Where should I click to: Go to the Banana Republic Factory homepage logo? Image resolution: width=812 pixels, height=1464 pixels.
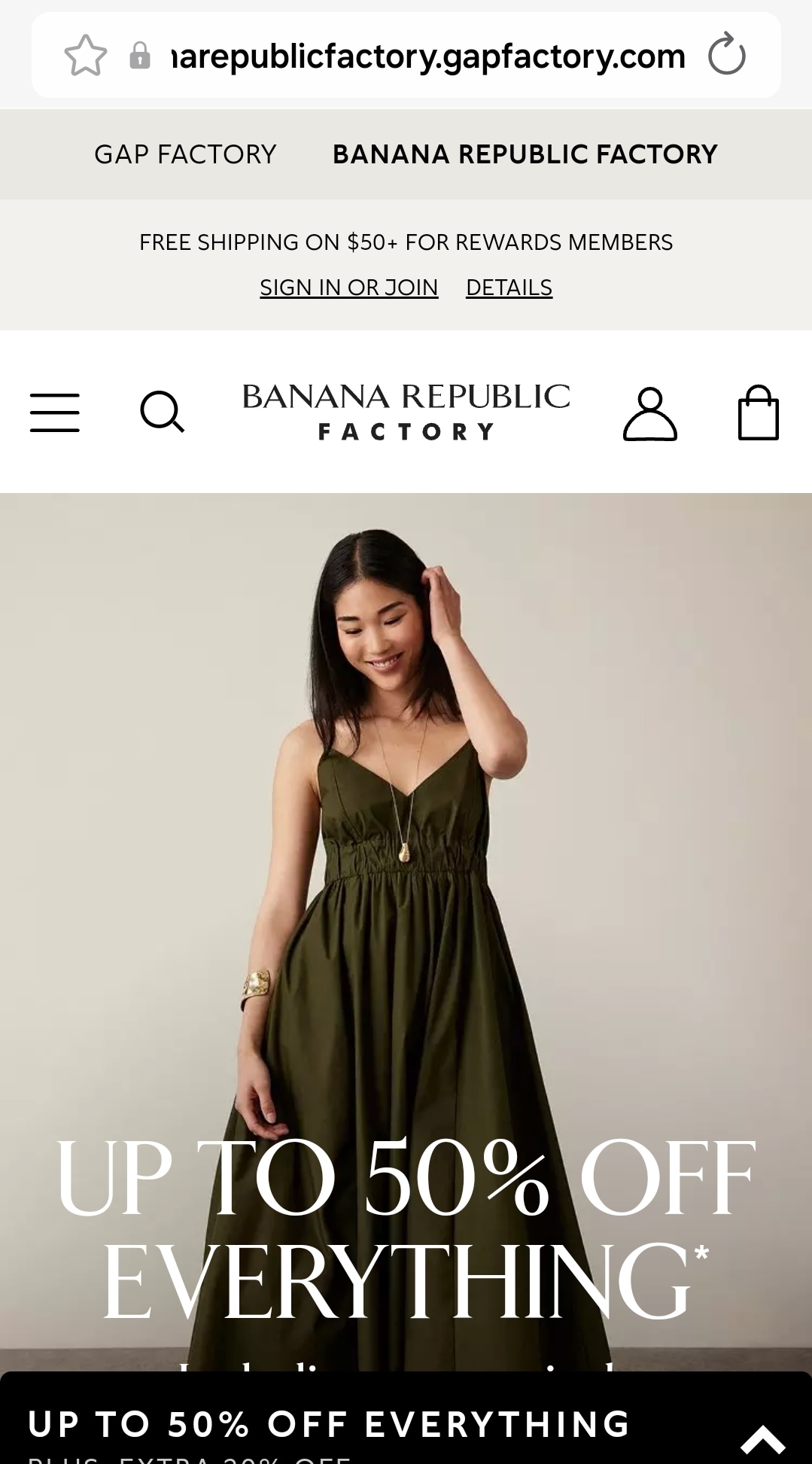(406, 411)
